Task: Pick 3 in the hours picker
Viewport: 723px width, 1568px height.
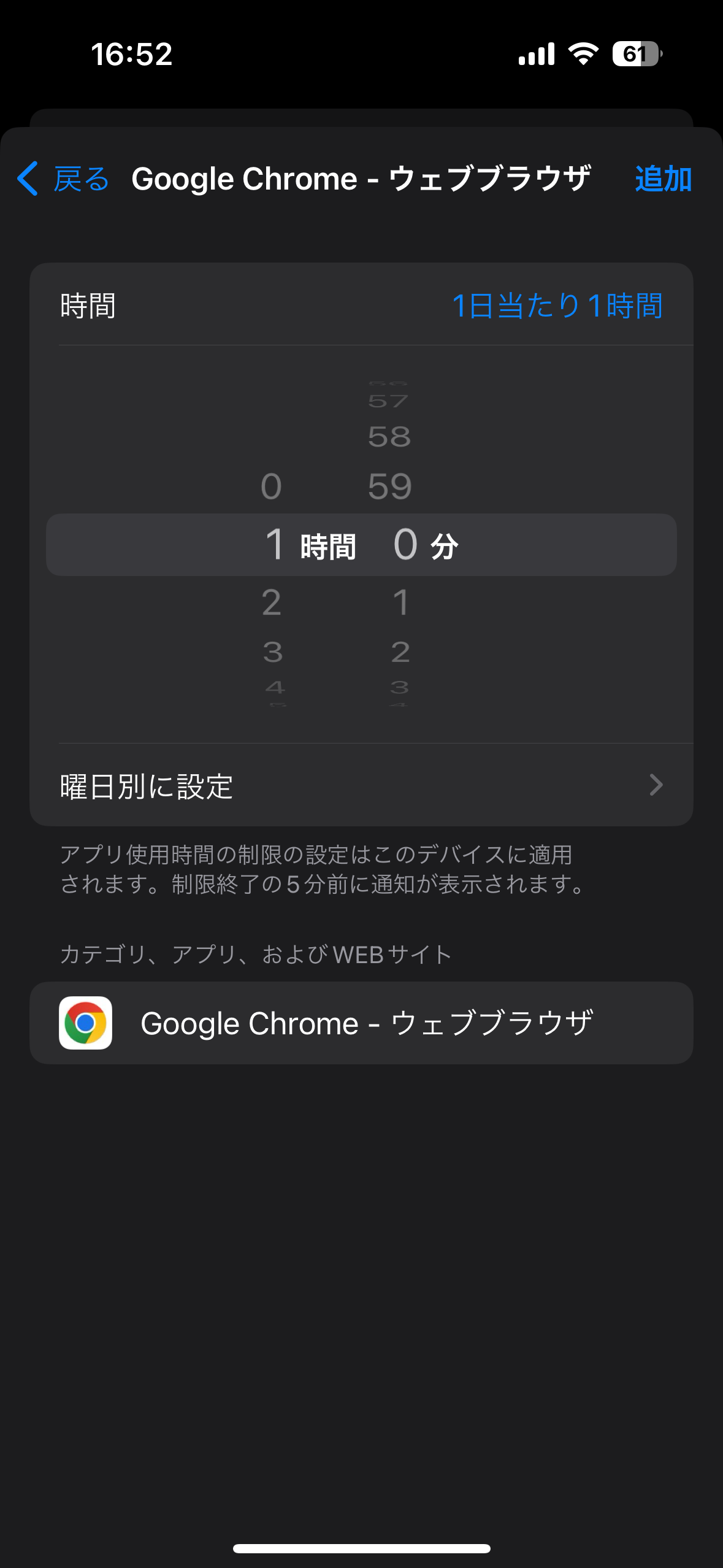Action: click(x=273, y=651)
